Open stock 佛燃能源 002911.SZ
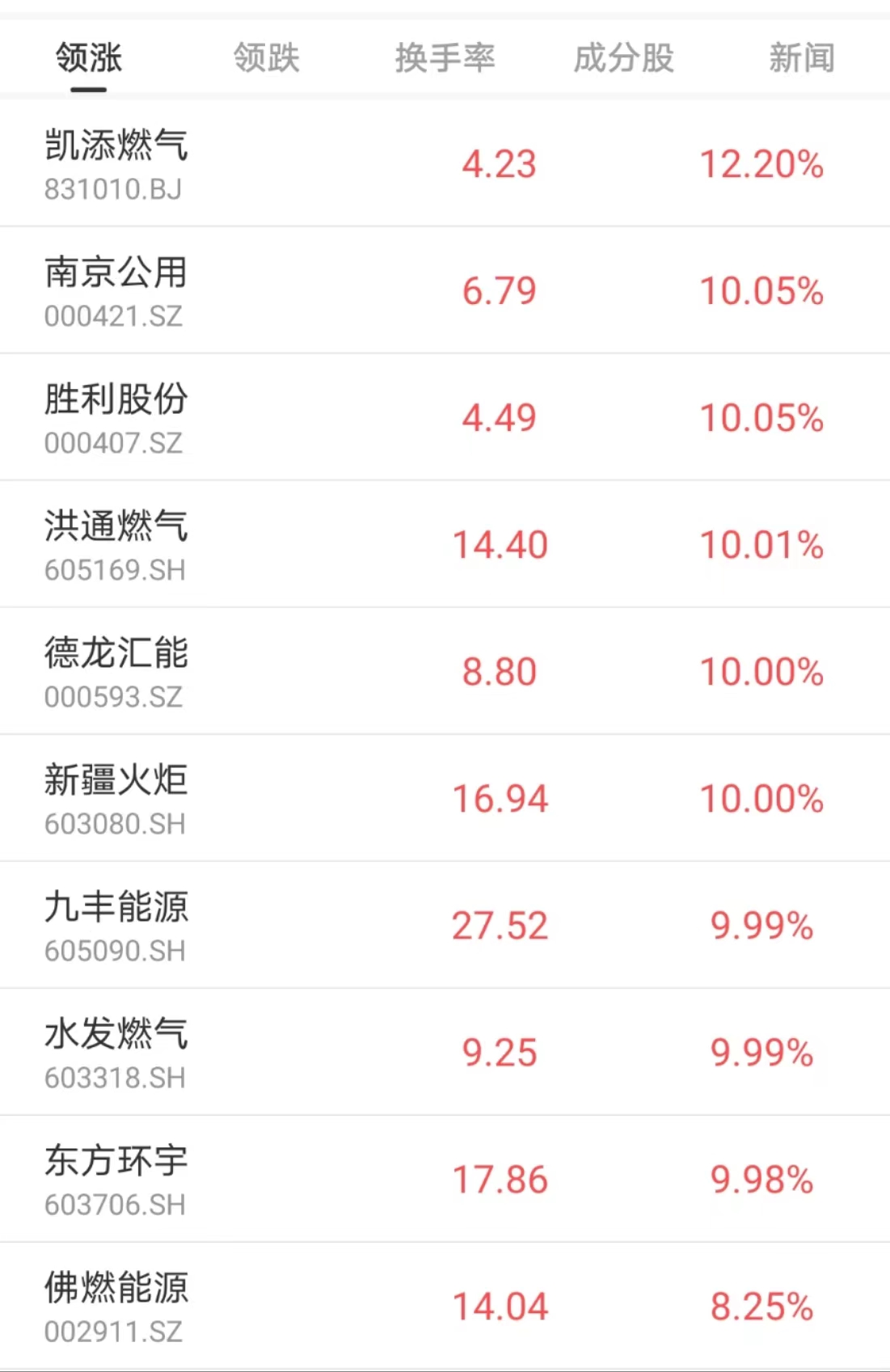 [x=116, y=1307]
